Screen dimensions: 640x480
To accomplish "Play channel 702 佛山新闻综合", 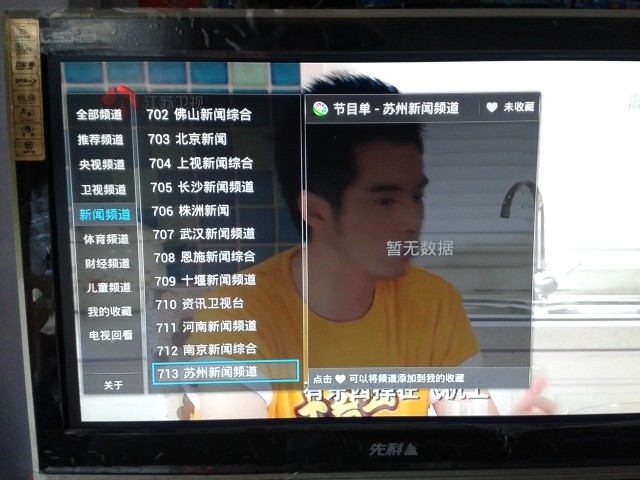I will (x=199, y=114).
